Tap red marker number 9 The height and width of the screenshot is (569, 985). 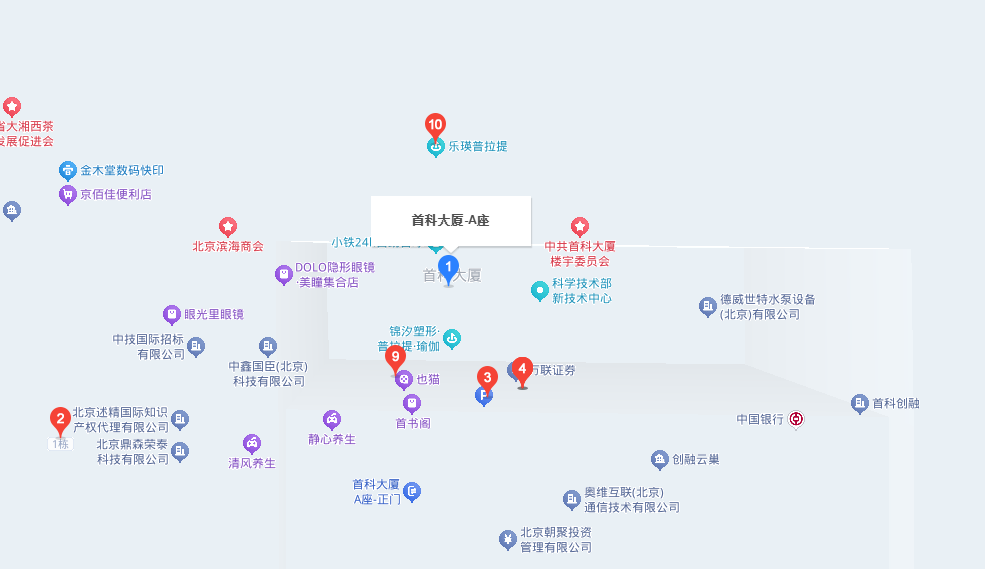(x=395, y=356)
